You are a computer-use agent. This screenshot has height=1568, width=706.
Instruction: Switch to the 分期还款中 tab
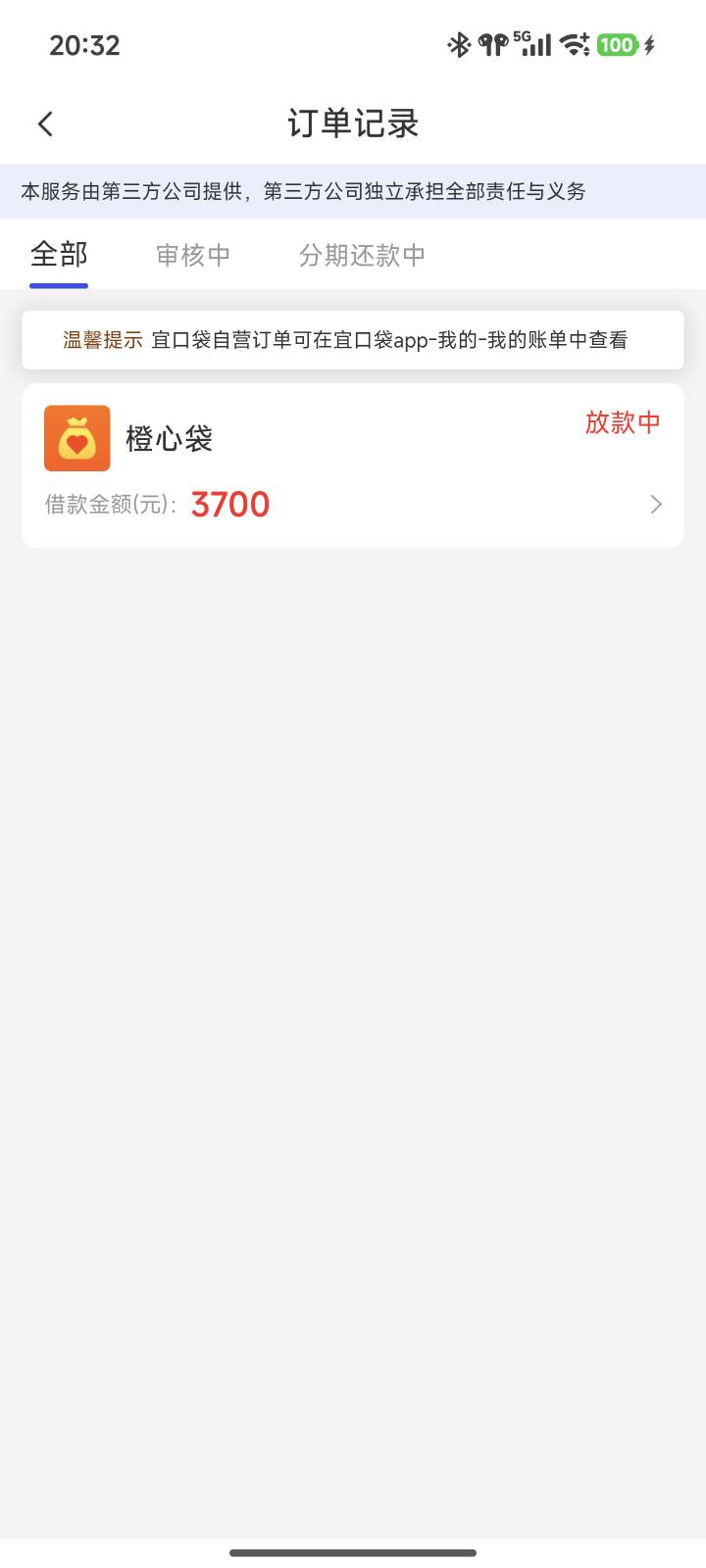pyautogui.click(x=362, y=255)
